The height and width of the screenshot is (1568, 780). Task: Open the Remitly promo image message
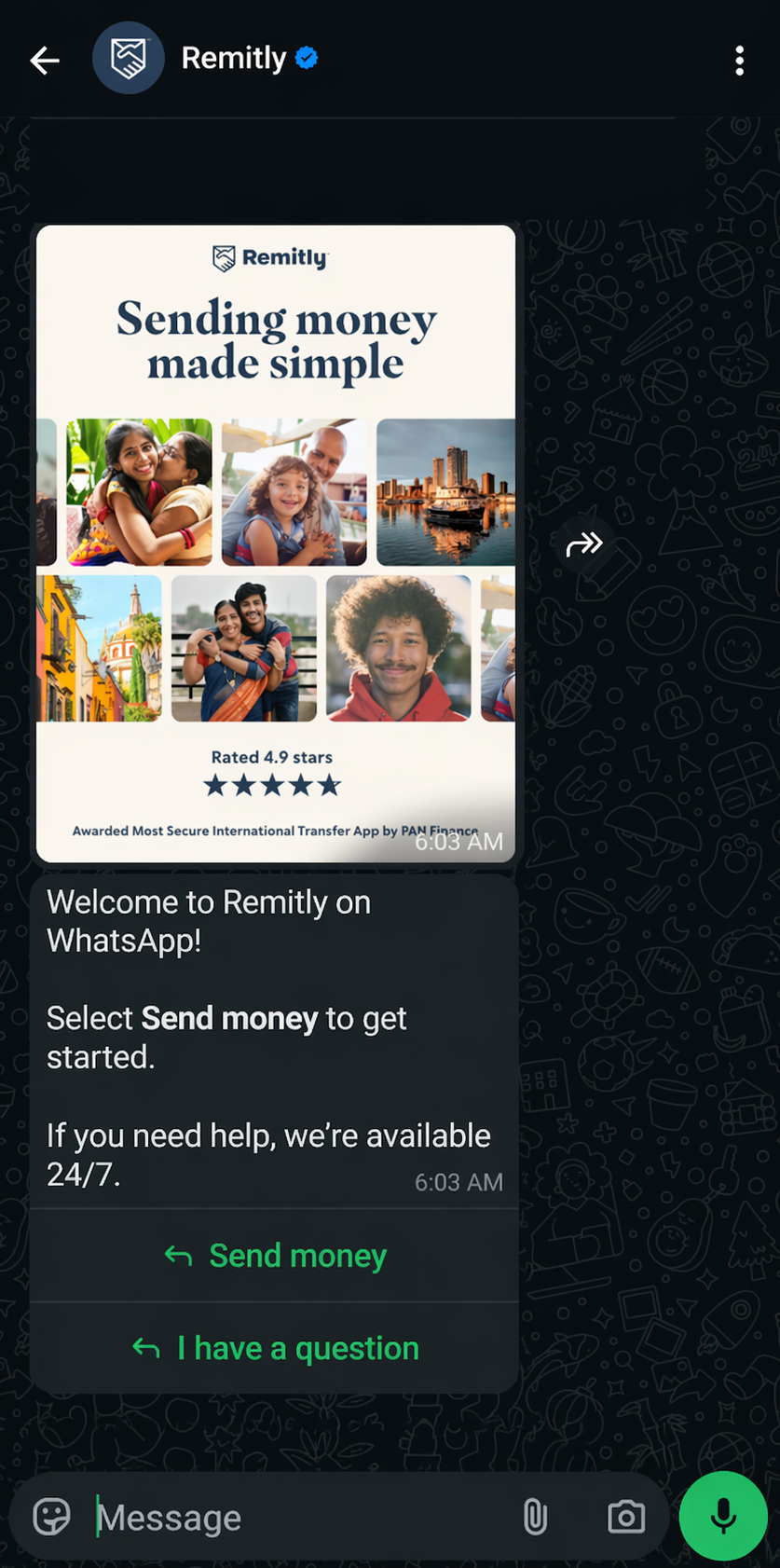point(276,543)
